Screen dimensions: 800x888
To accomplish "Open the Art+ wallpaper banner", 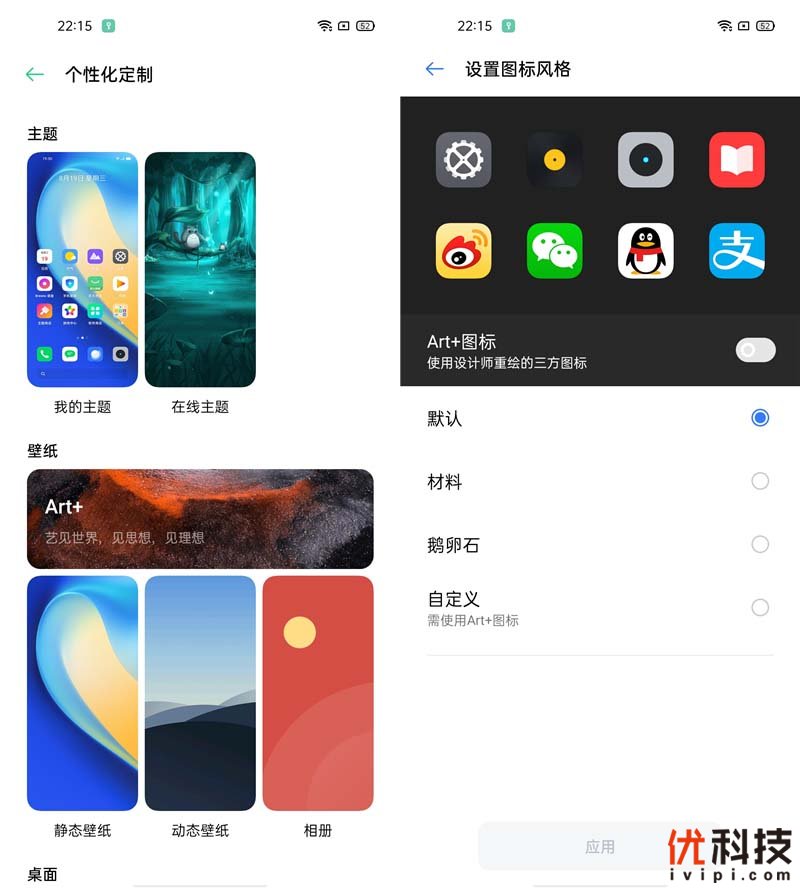I will 200,519.
